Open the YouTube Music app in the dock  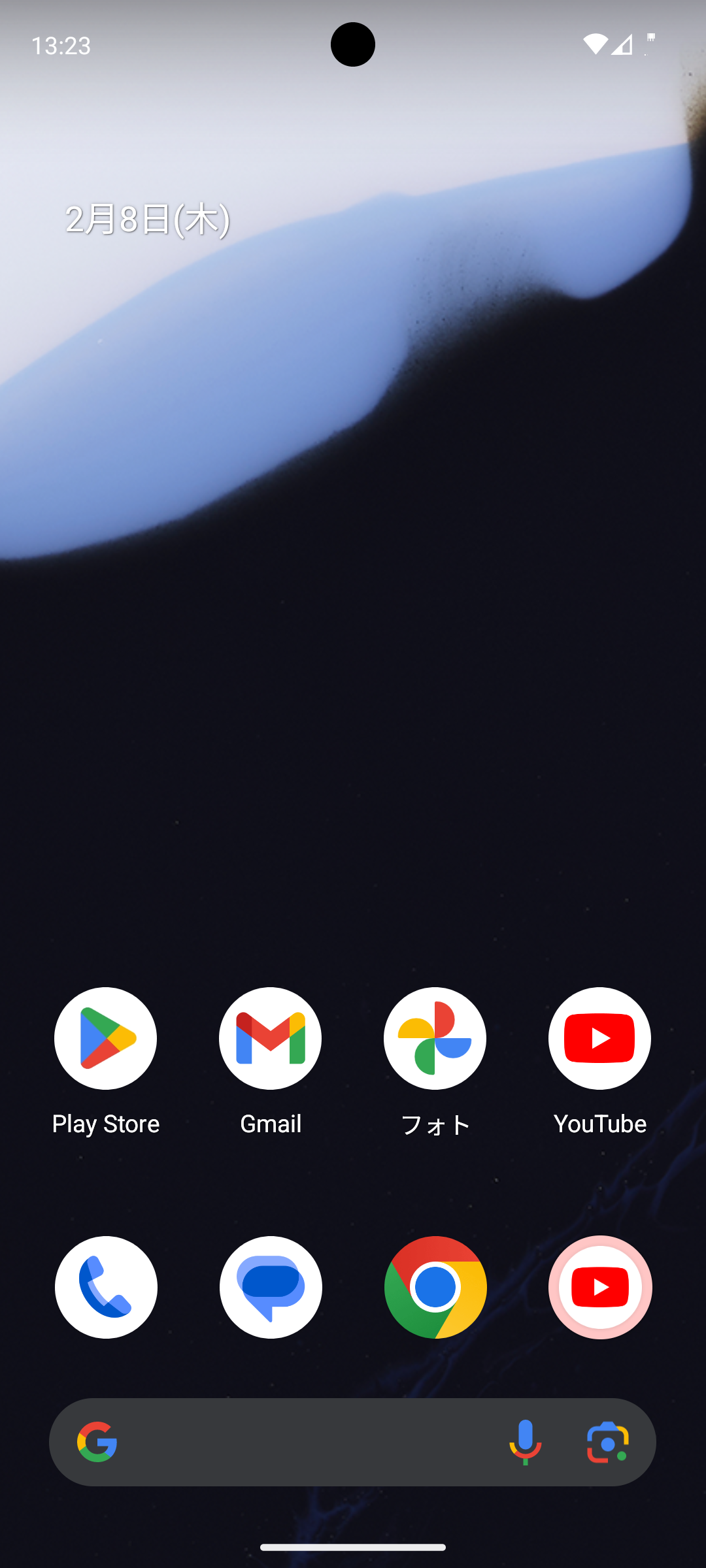[x=600, y=1288]
